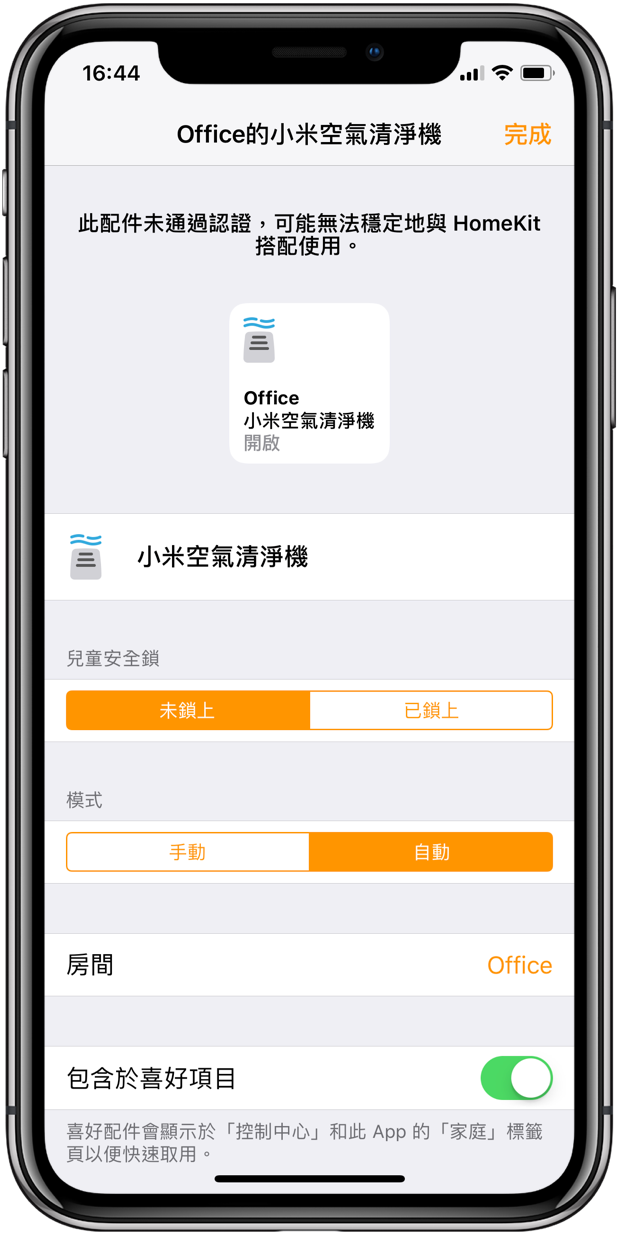Select 未鎖上 for child safety lock
Screen dimensions: 620x1234
(188, 711)
